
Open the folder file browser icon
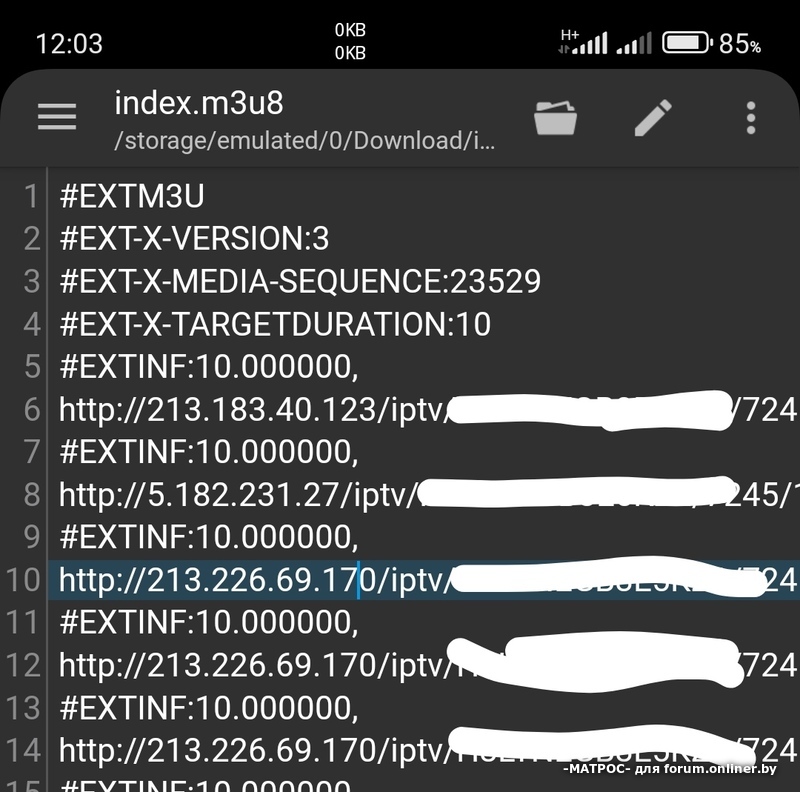(x=556, y=118)
